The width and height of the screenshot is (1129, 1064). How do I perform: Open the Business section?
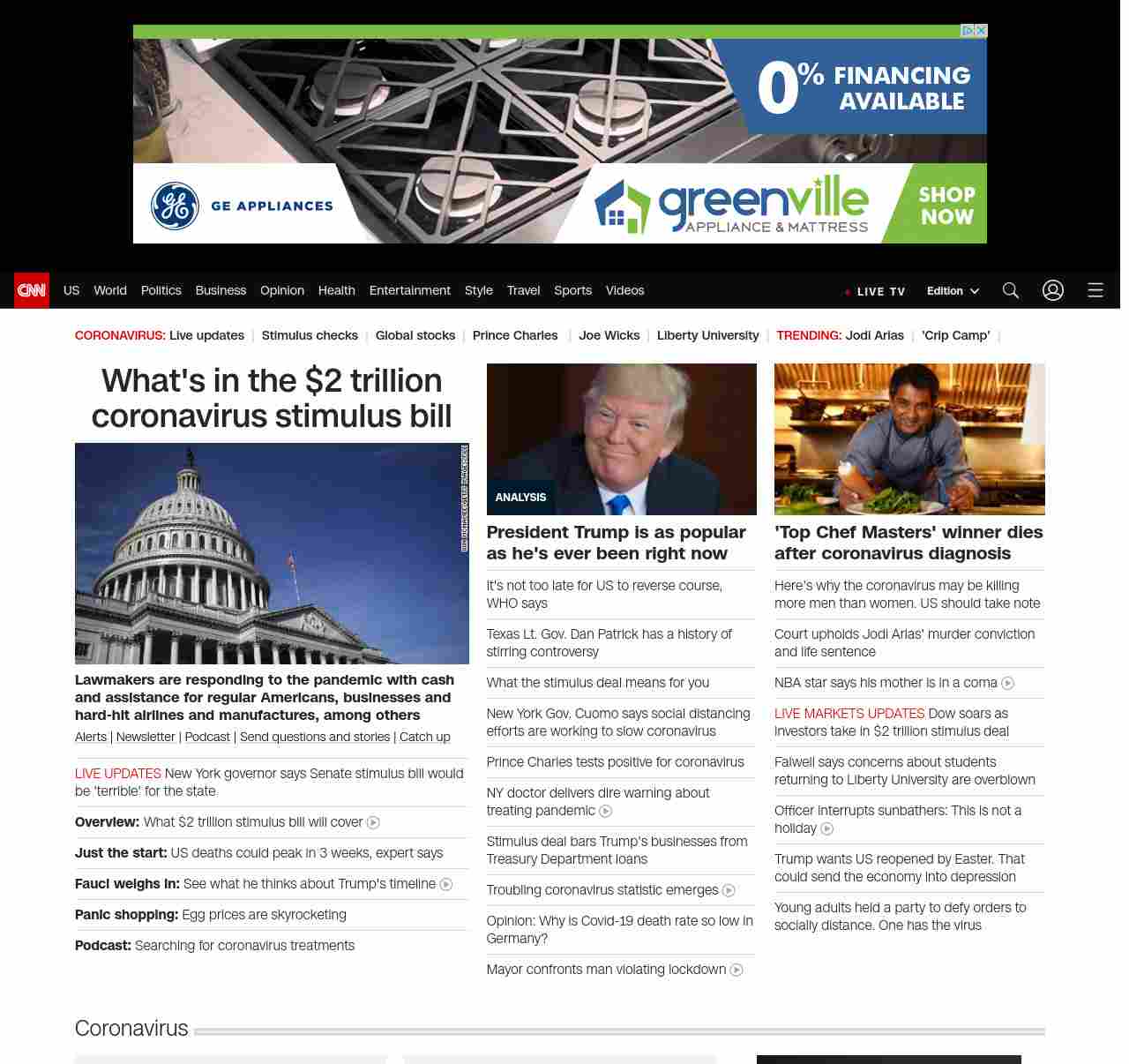[x=221, y=290]
